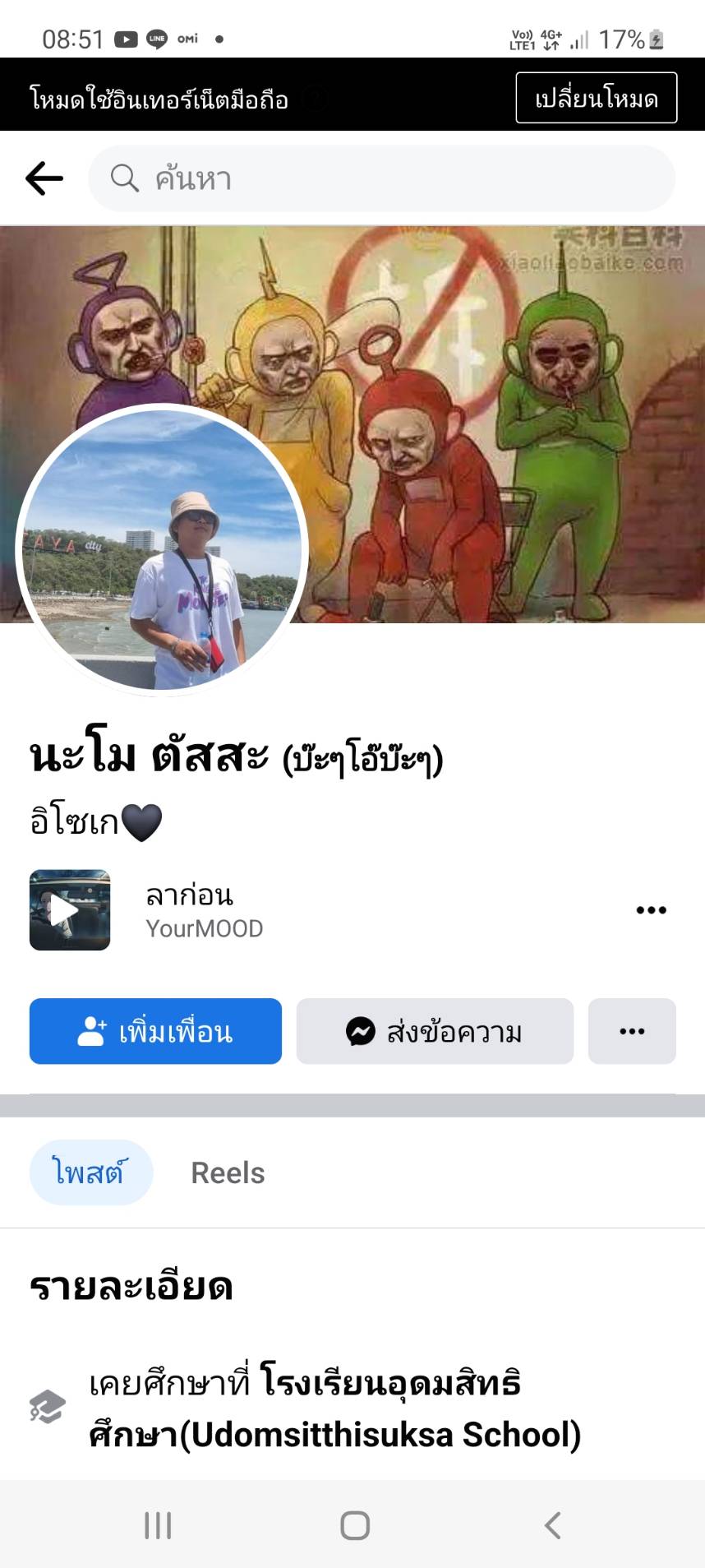Open the ค้นหา search field
705x1568 pixels.
point(381,178)
